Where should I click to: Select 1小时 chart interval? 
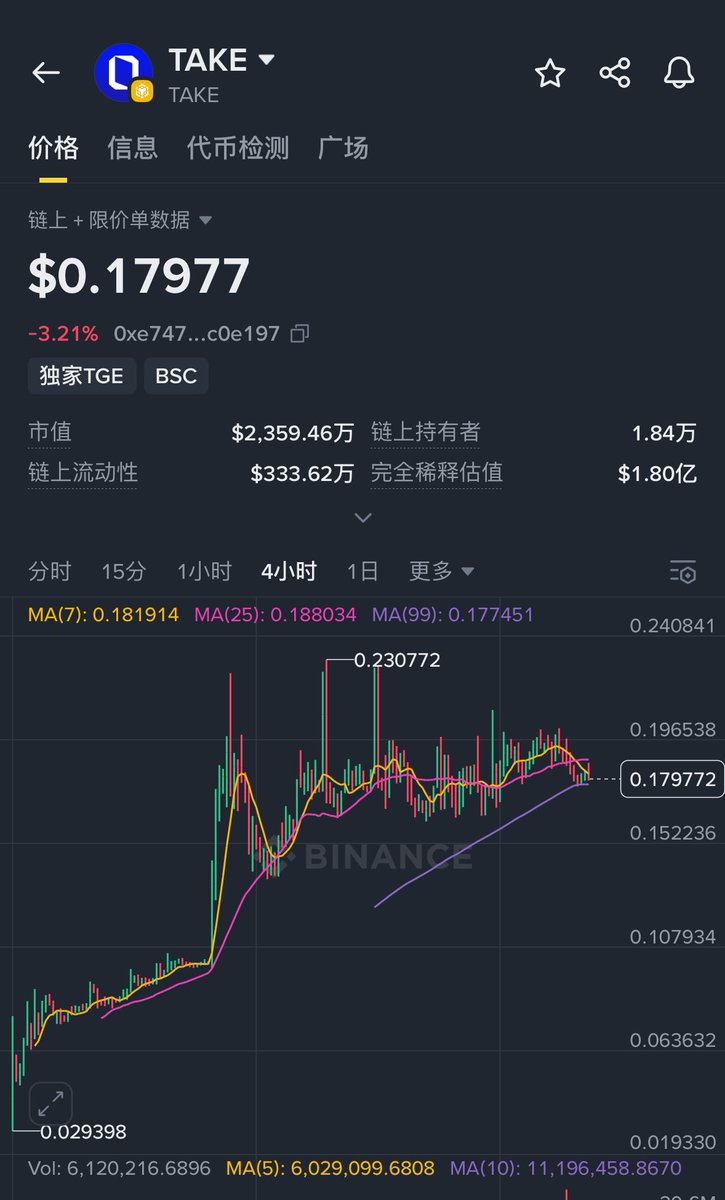click(204, 572)
